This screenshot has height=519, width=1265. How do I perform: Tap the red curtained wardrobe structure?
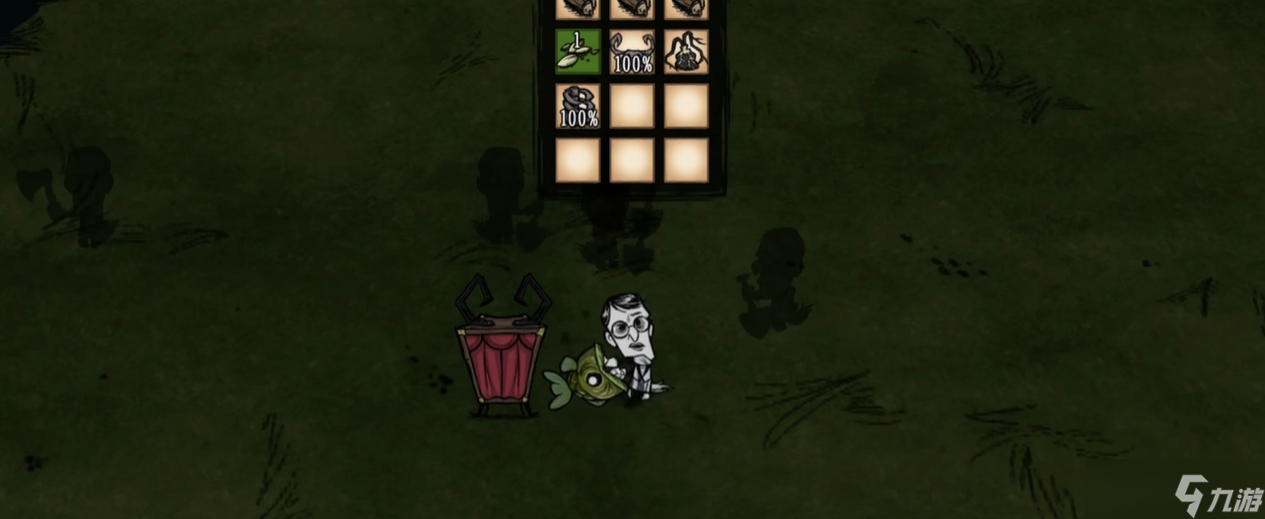point(500,360)
